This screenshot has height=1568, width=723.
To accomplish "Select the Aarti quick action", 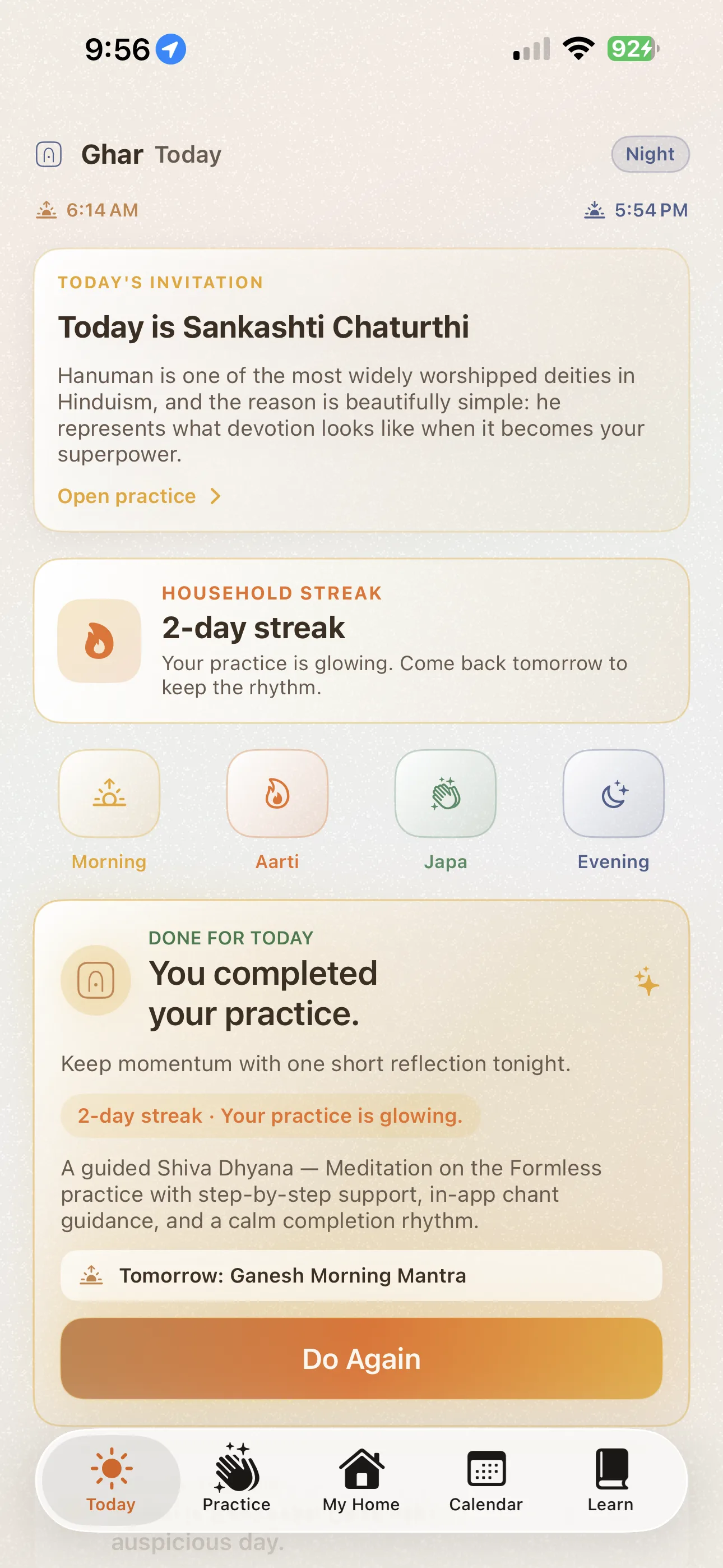I will [x=277, y=794].
